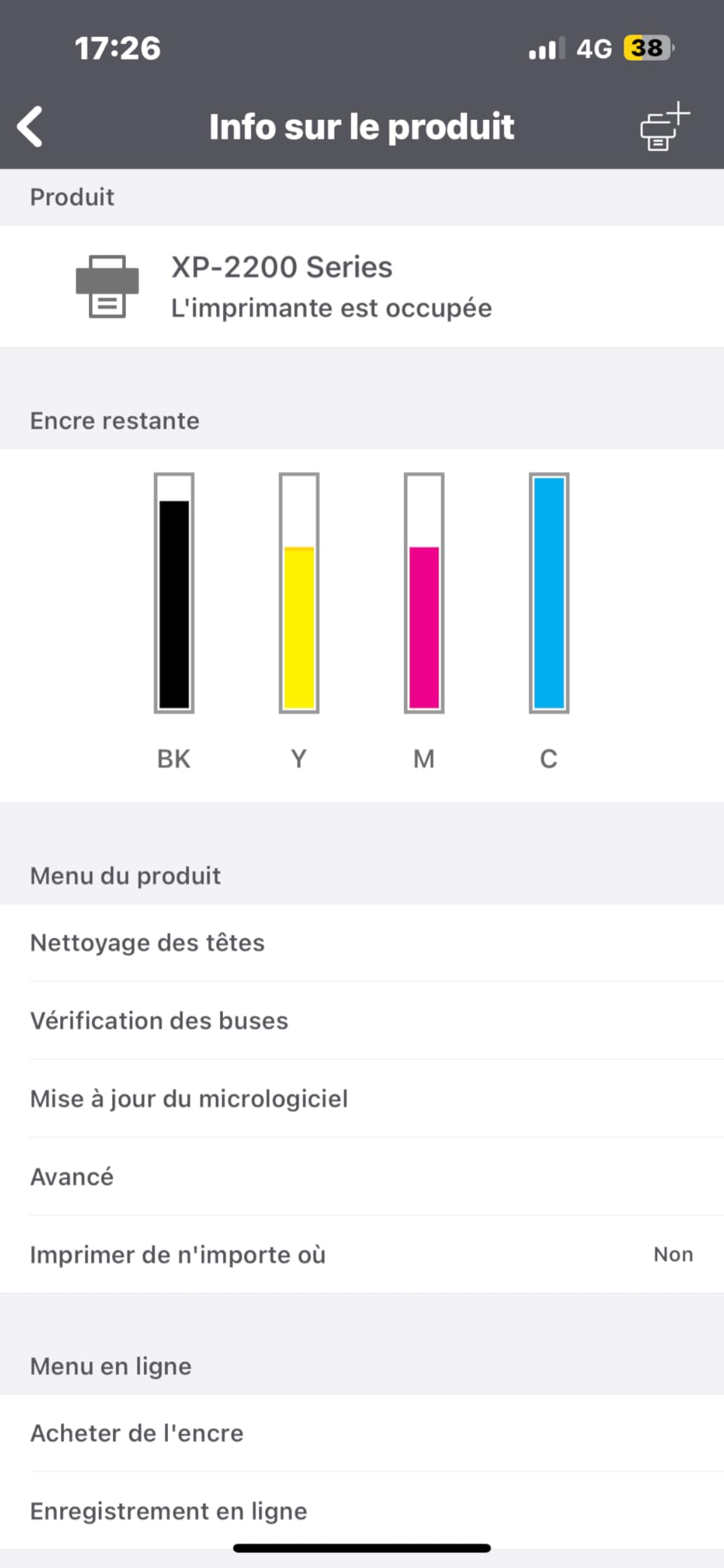Screen dimensions: 724x1568
Task: Open Enregistrement en ligne
Action: pos(362,1511)
